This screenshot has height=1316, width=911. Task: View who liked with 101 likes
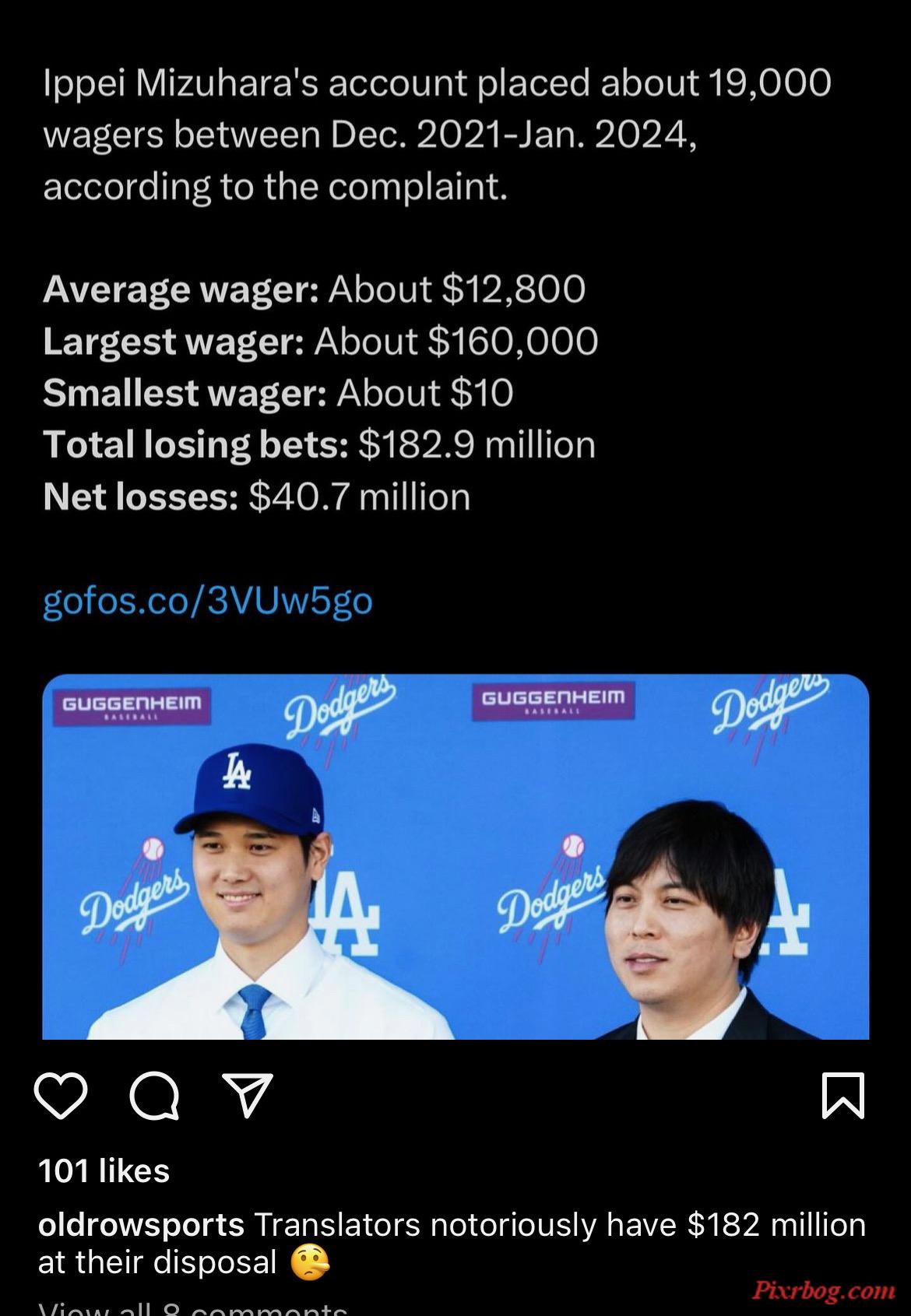104,1170
